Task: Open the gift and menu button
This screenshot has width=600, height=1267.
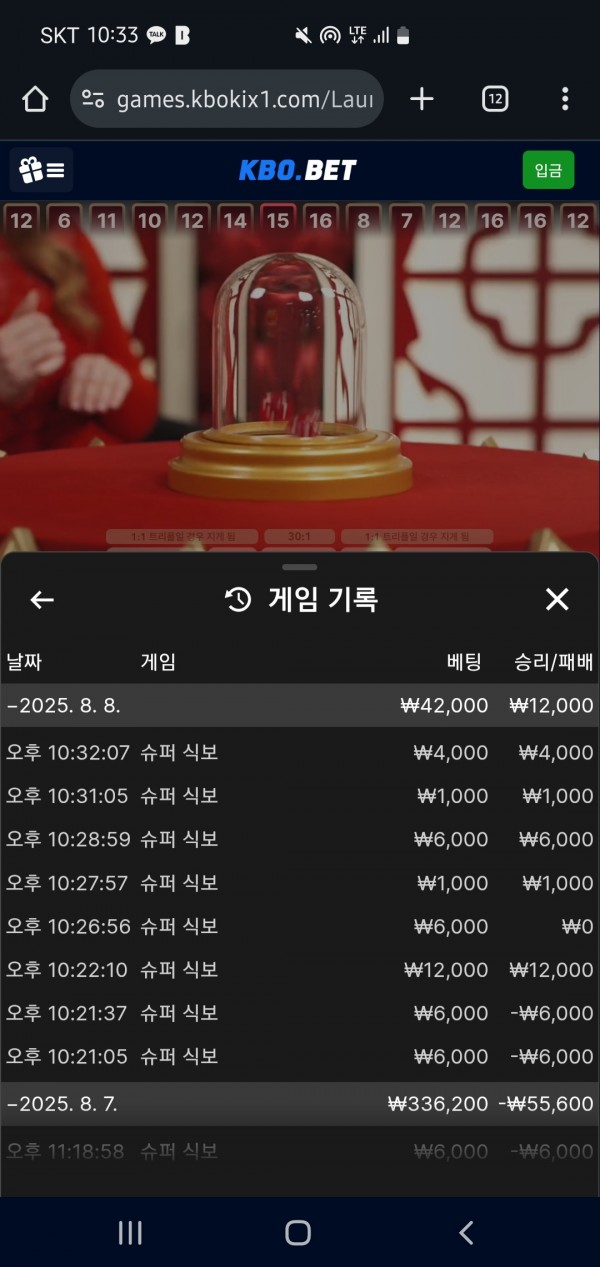Action: (x=42, y=170)
